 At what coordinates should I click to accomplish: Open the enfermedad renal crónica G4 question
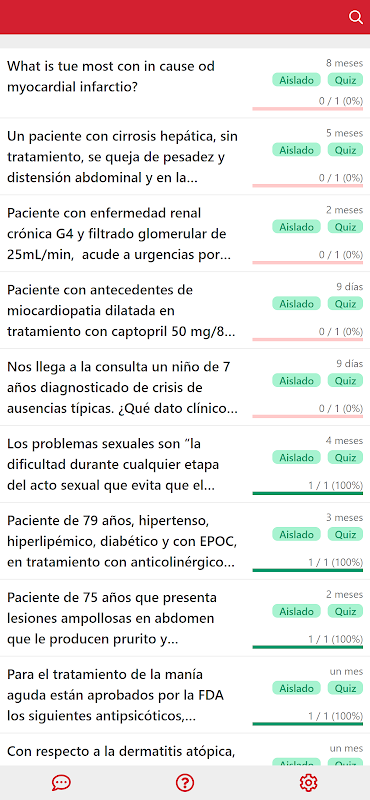tap(185, 233)
